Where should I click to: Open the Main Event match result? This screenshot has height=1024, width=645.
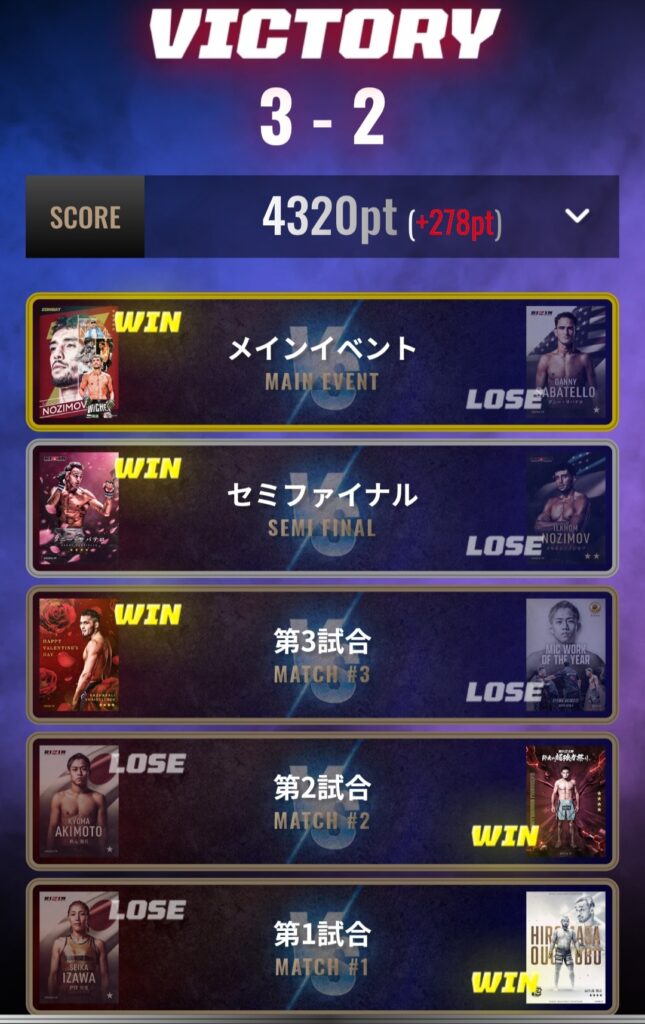[322, 362]
